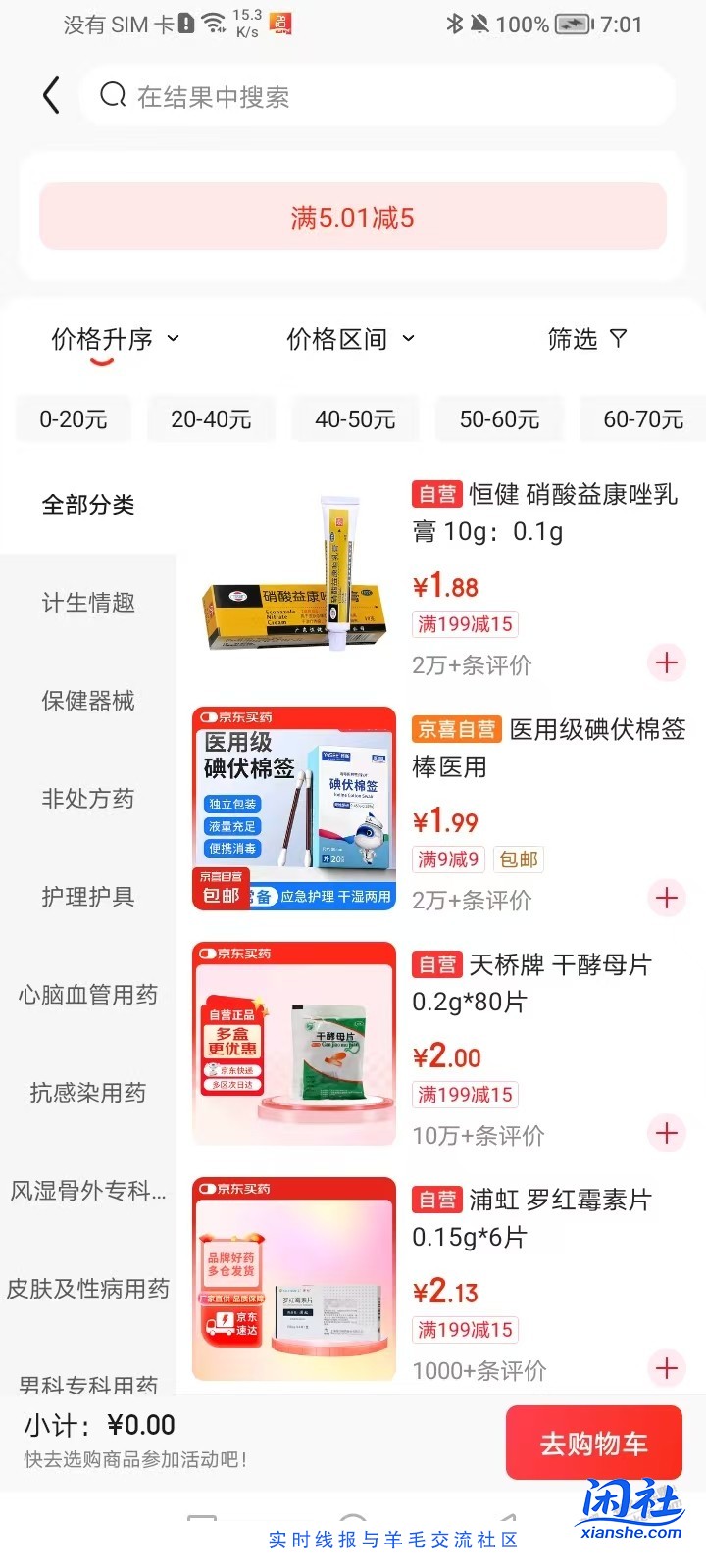Select the 非处方药 category in sidebar
The image size is (706, 1568).
coord(89,799)
